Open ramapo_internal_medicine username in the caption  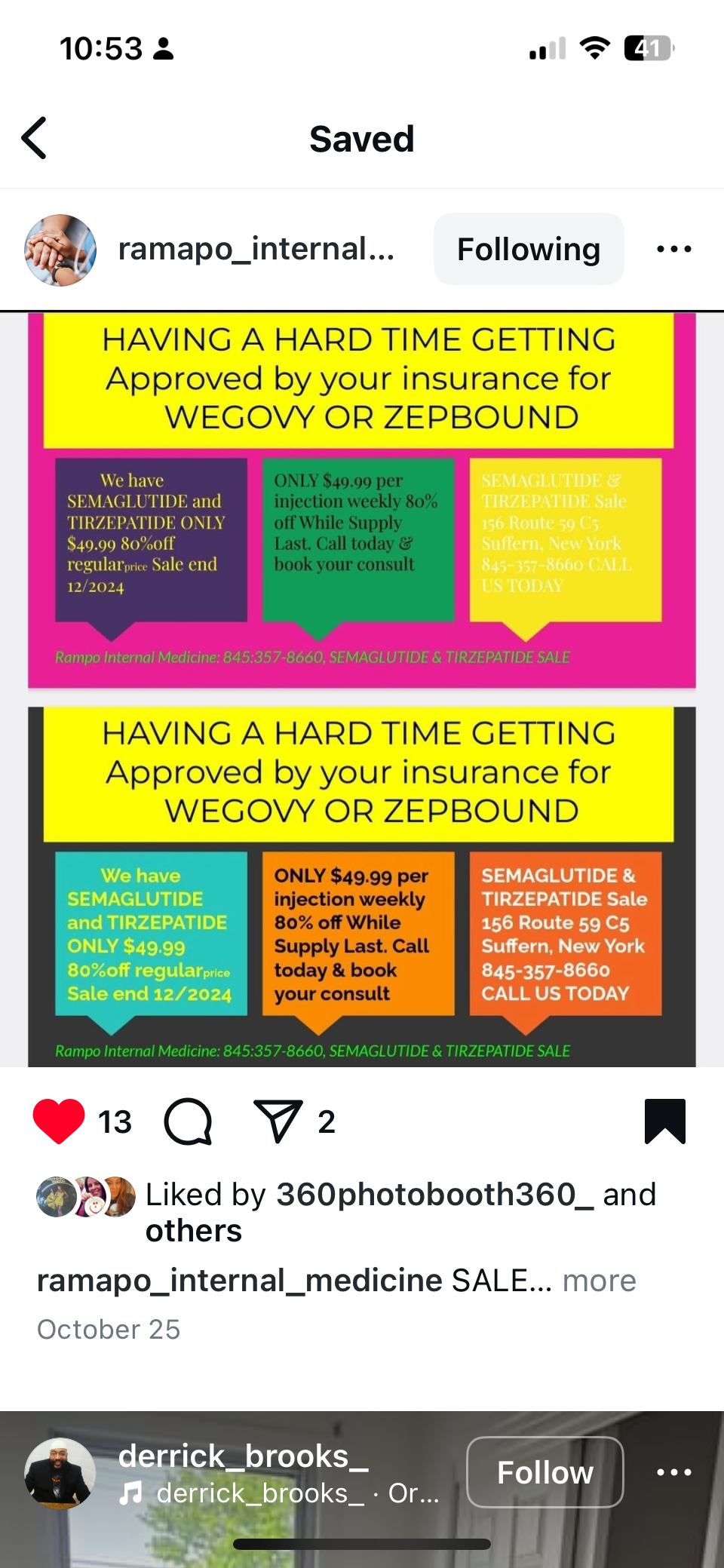[239, 1281]
